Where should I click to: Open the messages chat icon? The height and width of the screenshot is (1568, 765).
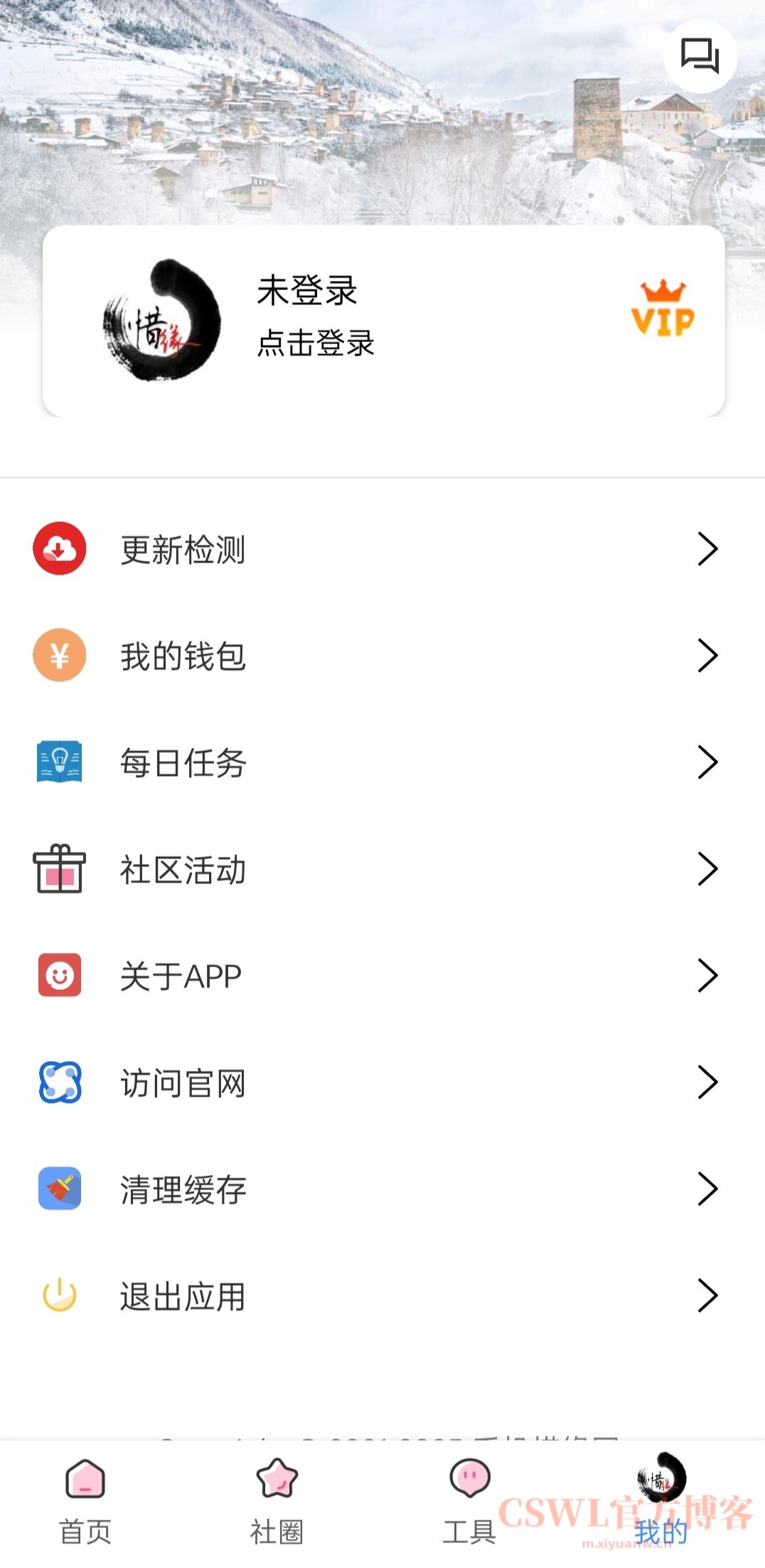click(x=700, y=55)
